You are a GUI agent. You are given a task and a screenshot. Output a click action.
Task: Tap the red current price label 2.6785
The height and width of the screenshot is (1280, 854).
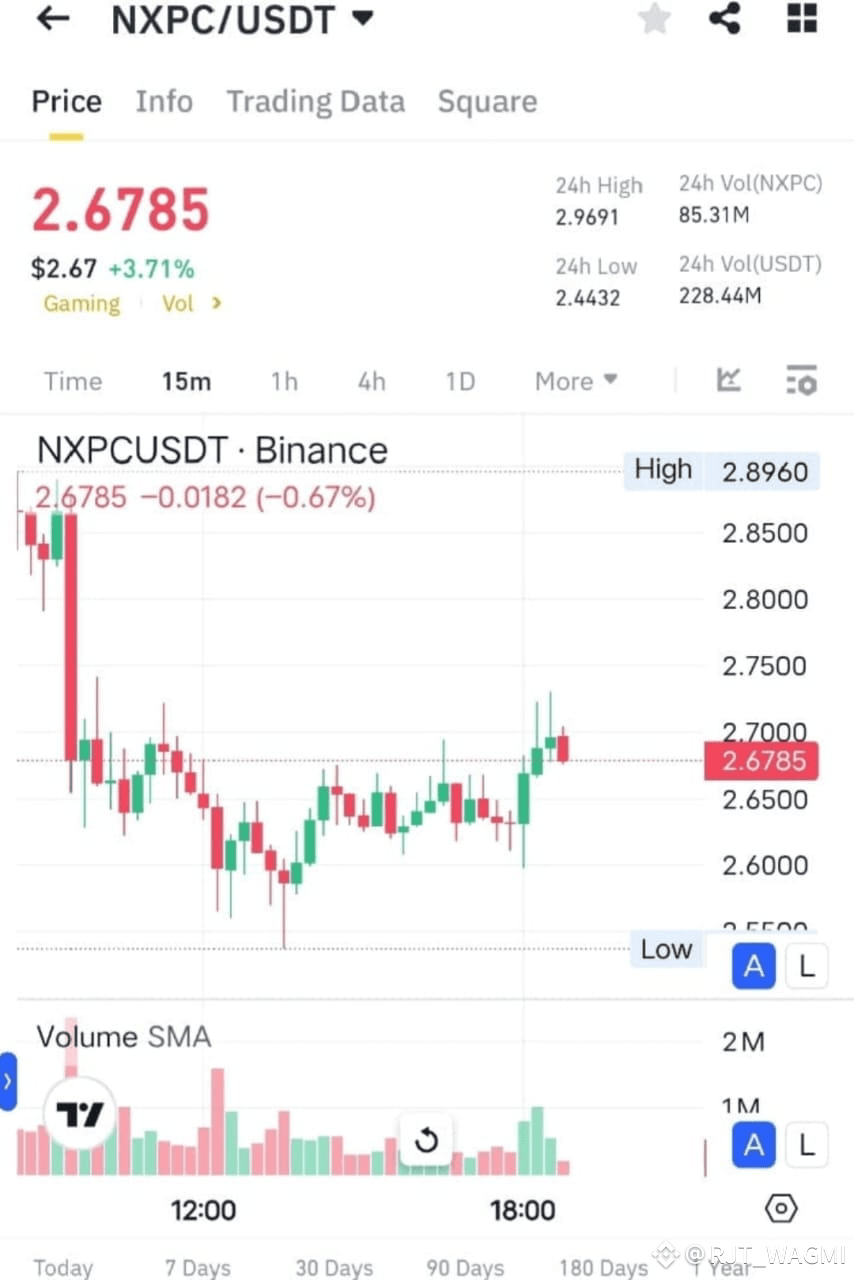[x=761, y=761]
